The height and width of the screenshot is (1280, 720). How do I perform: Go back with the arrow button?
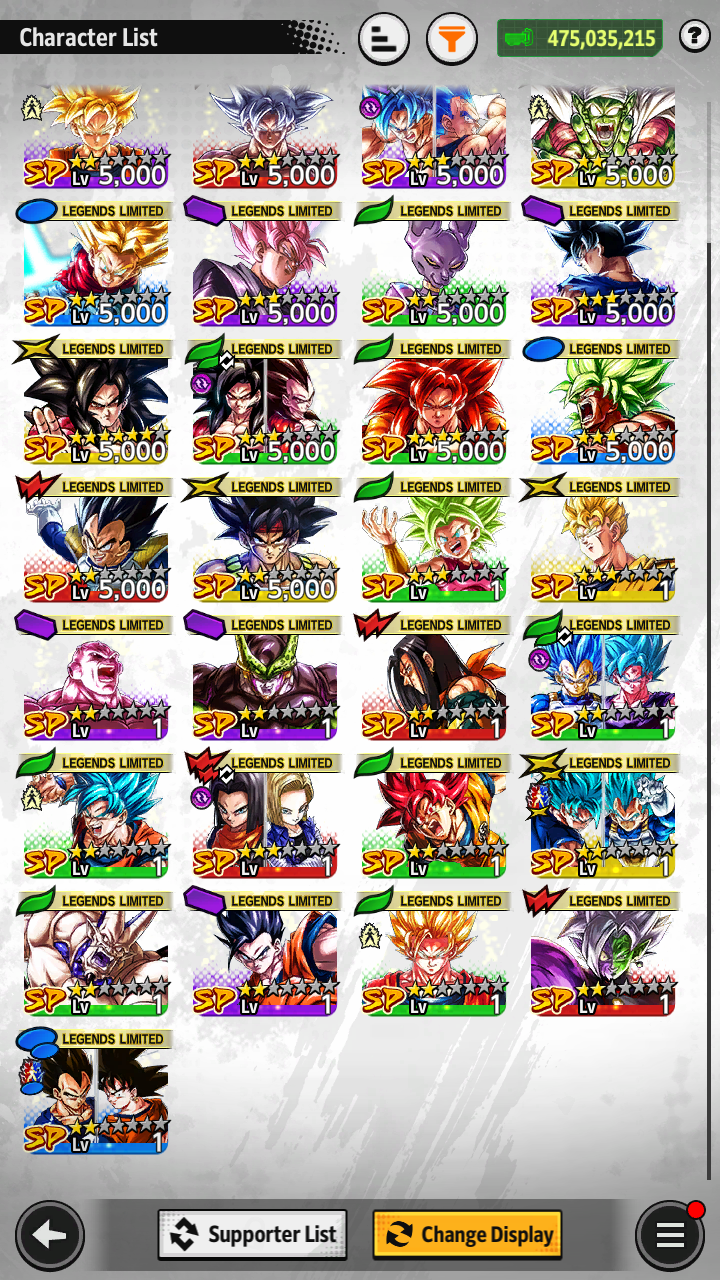click(x=50, y=1235)
